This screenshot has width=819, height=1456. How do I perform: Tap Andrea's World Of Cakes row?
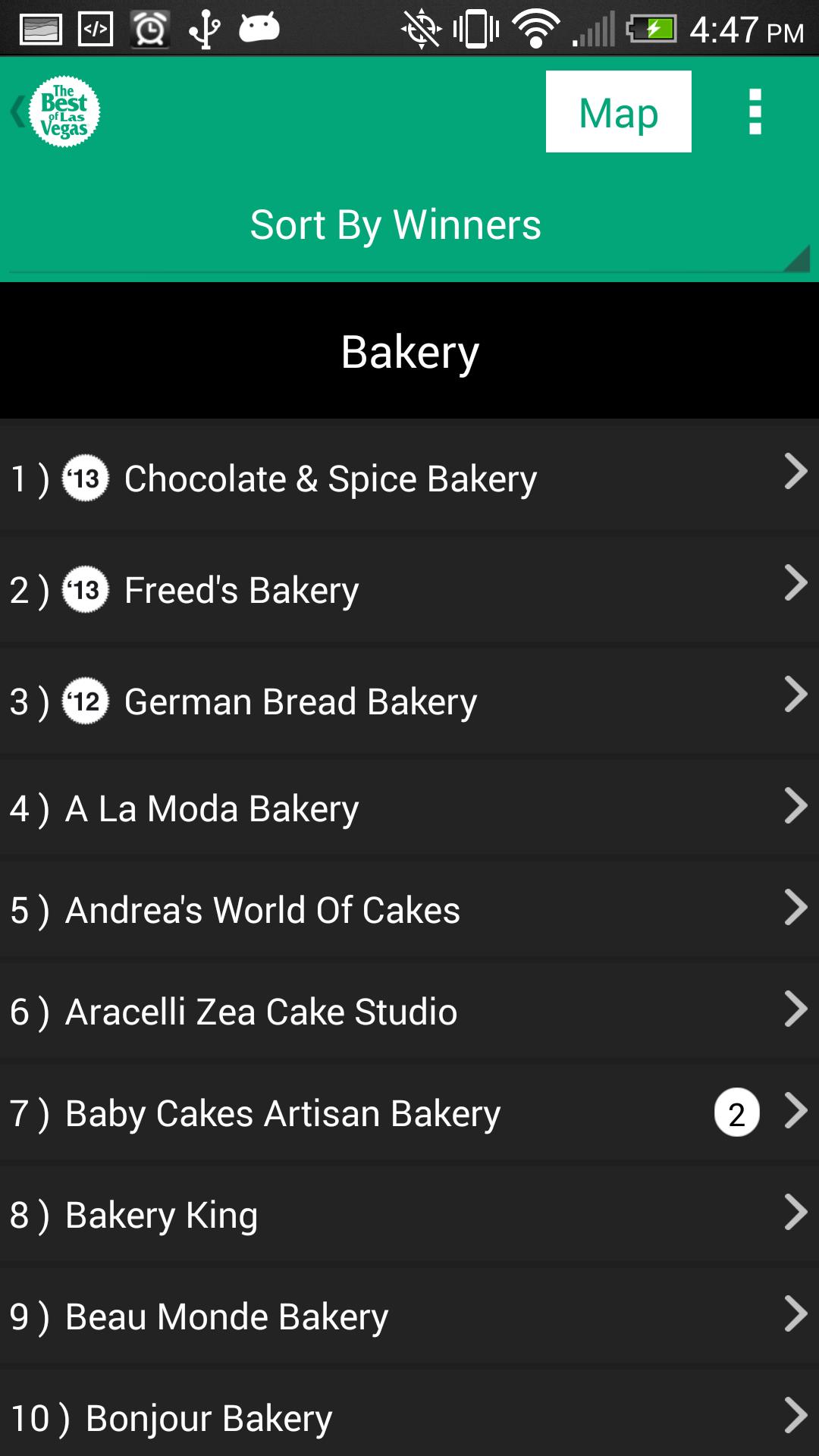tap(409, 910)
